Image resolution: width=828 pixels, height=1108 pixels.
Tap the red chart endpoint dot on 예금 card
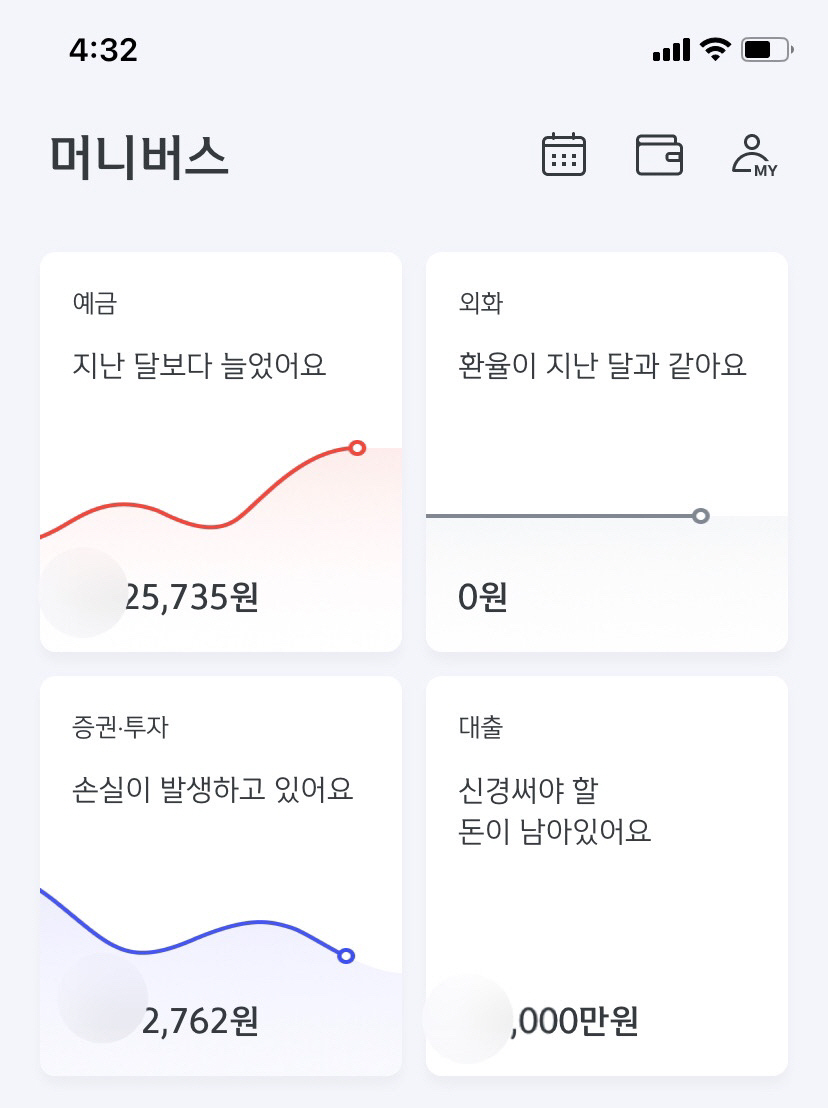[x=357, y=448]
